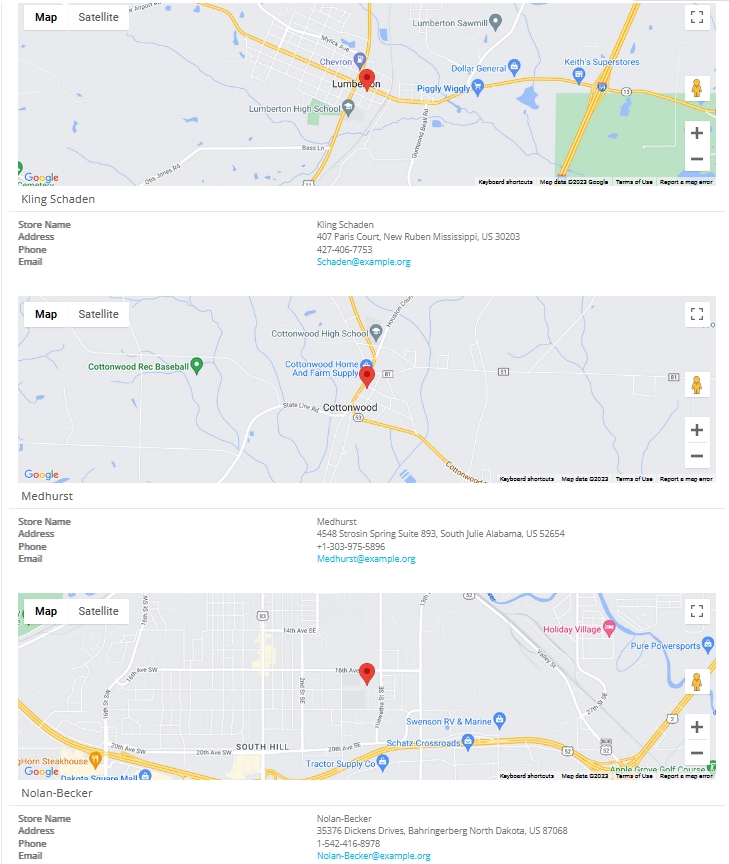Tap the red pin on the Cottonwood map
The width and height of the screenshot is (729, 864).
tap(367, 376)
